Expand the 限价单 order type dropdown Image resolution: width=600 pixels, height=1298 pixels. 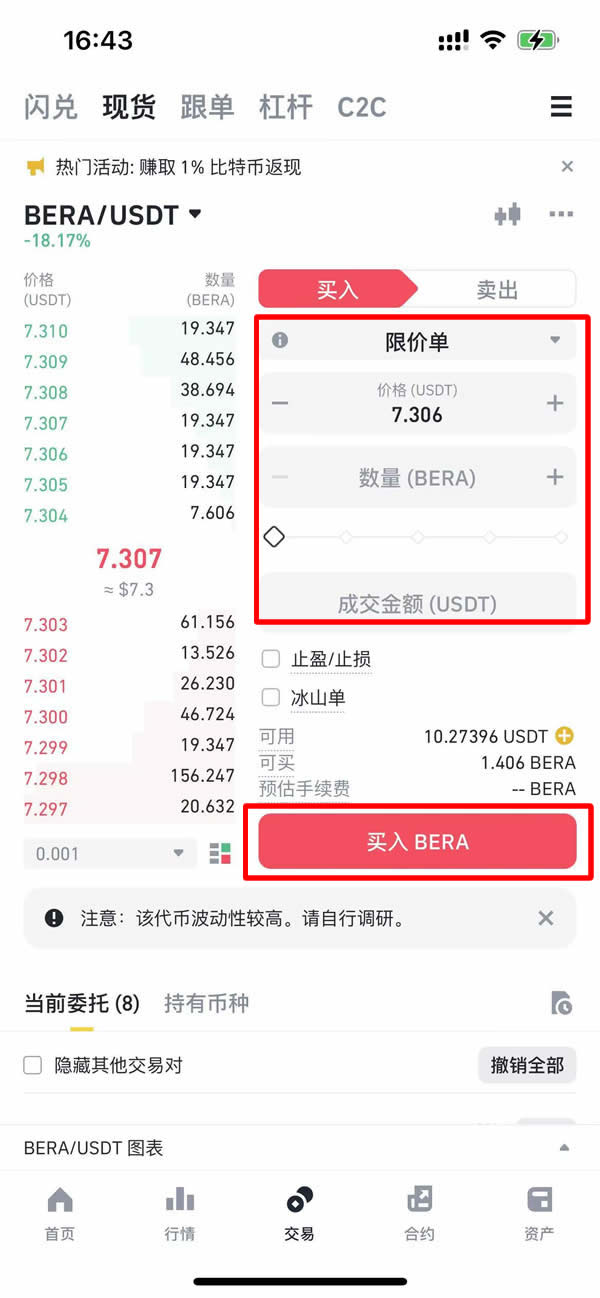[417, 342]
